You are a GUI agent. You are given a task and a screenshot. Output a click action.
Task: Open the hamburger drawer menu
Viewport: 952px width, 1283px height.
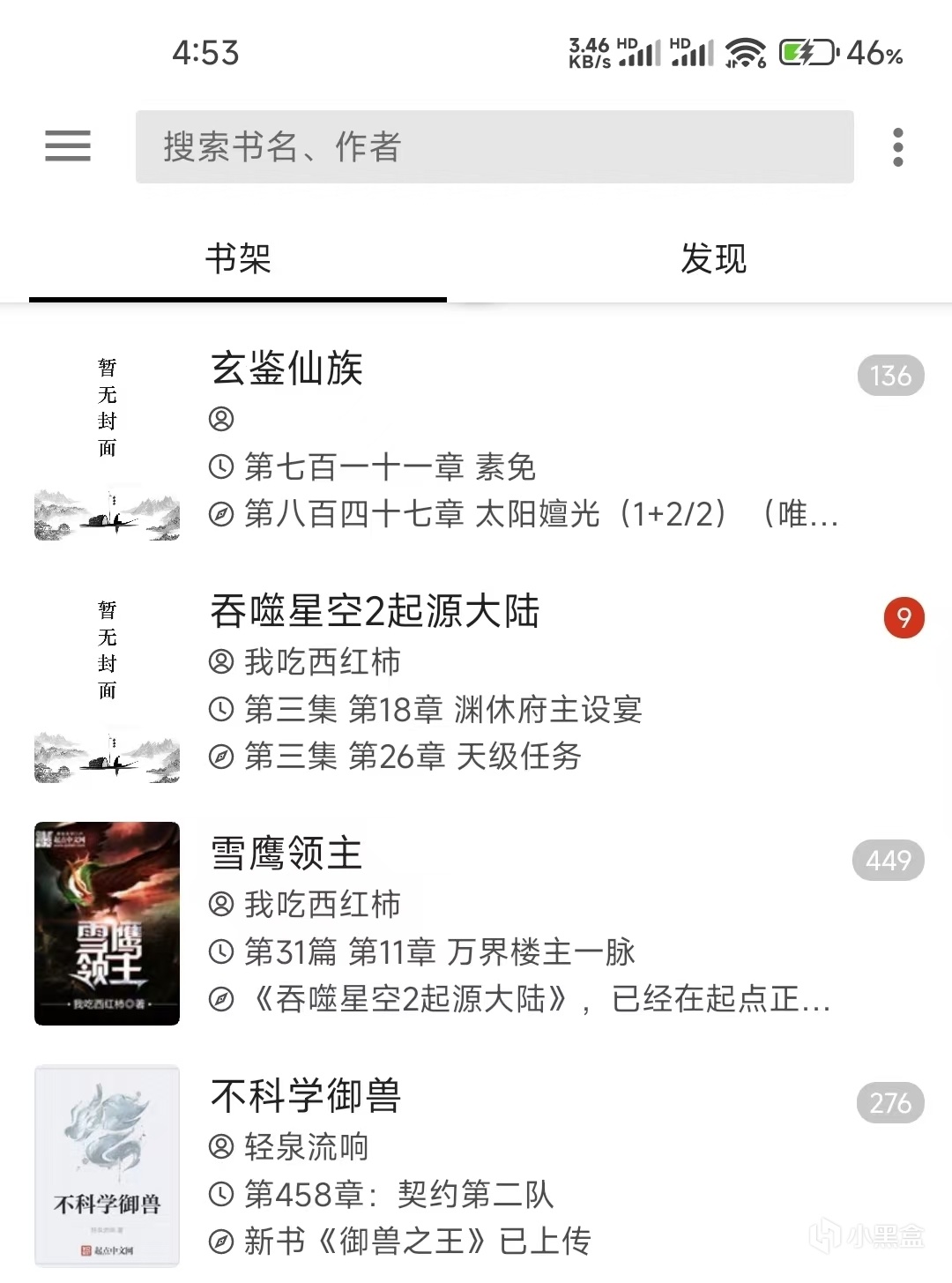pos(68,146)
